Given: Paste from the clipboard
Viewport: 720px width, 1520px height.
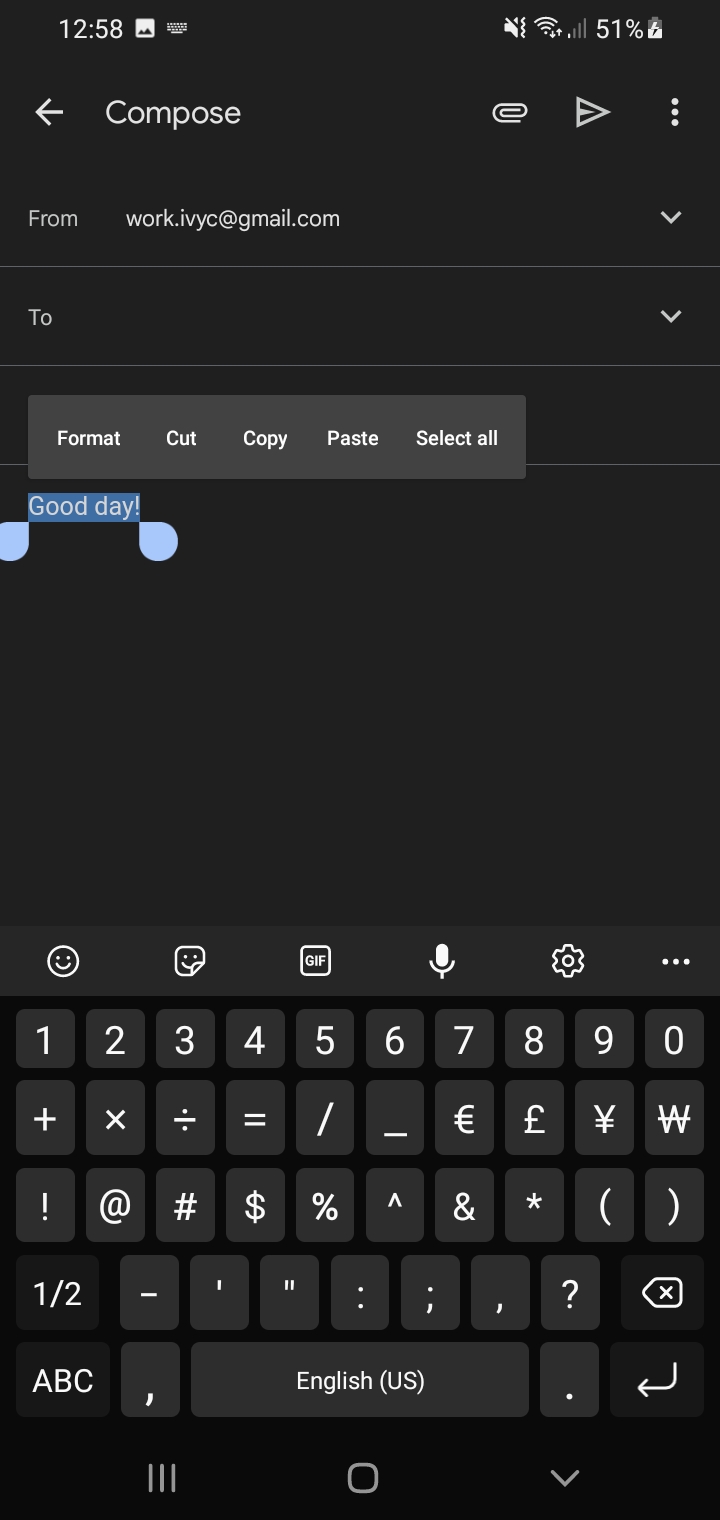Looking at the screenshot, I should pos(353,438).
